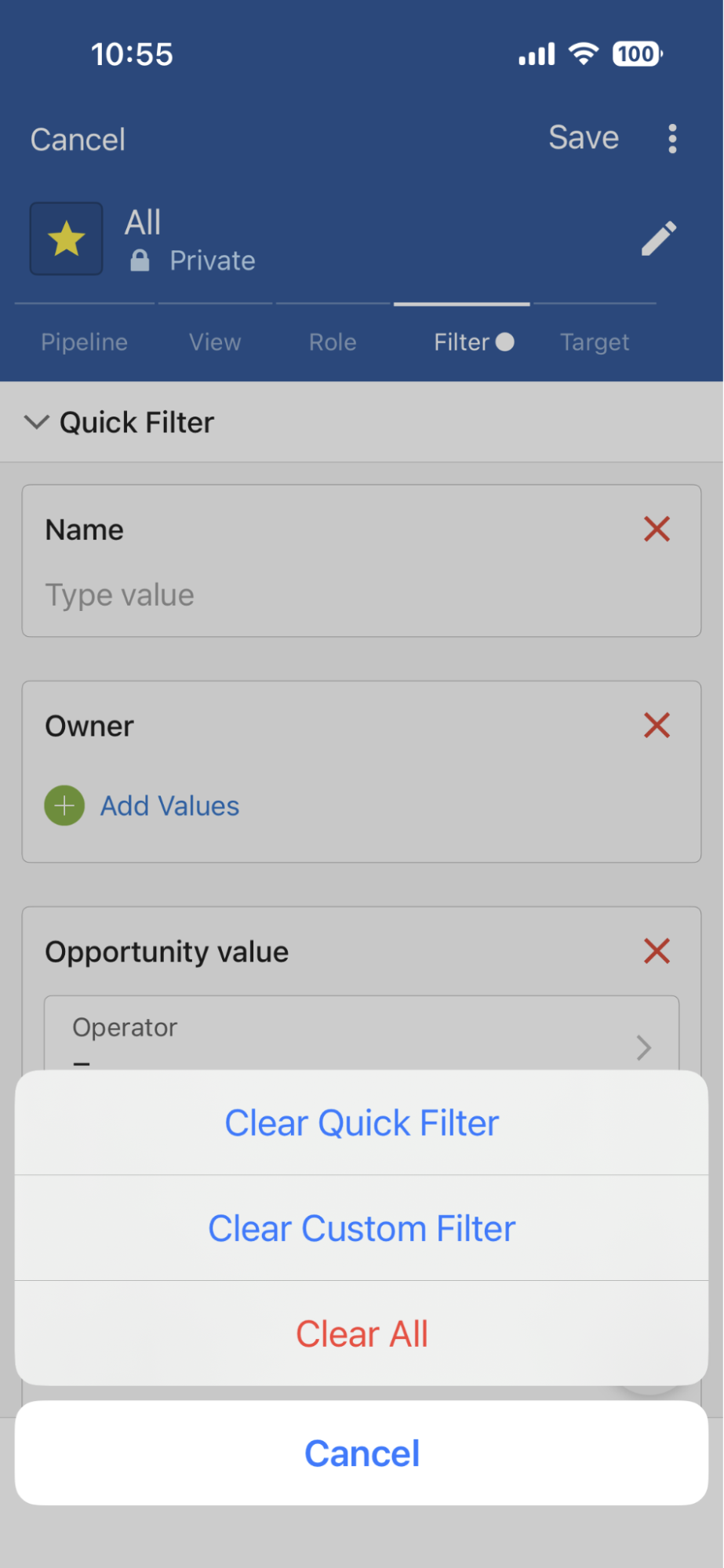The height and width of the screenshot is (1568, 724).
Task: Cancel editing in the top bar
Action: click(78, 140)
